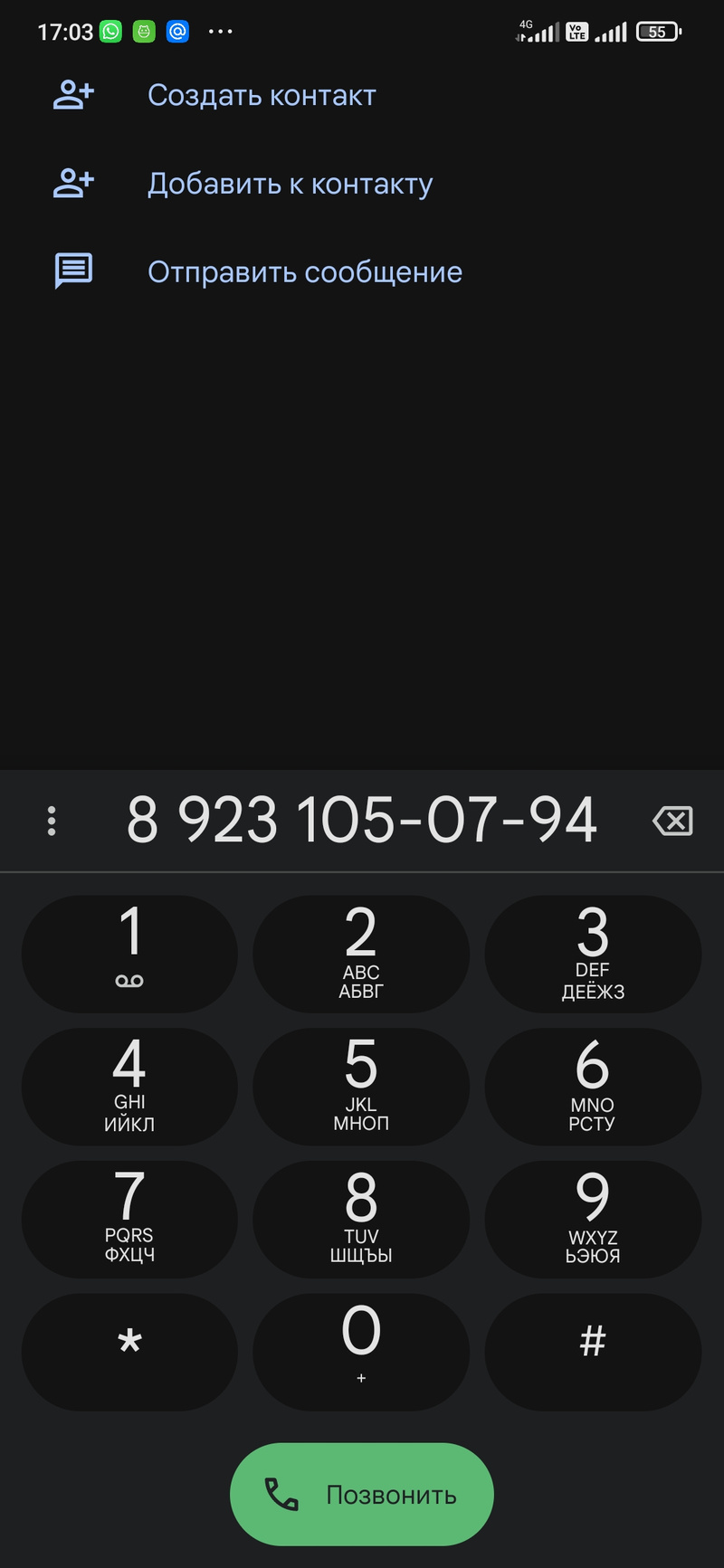
Task: Select Добавить к контакту option
Action: 290,184
